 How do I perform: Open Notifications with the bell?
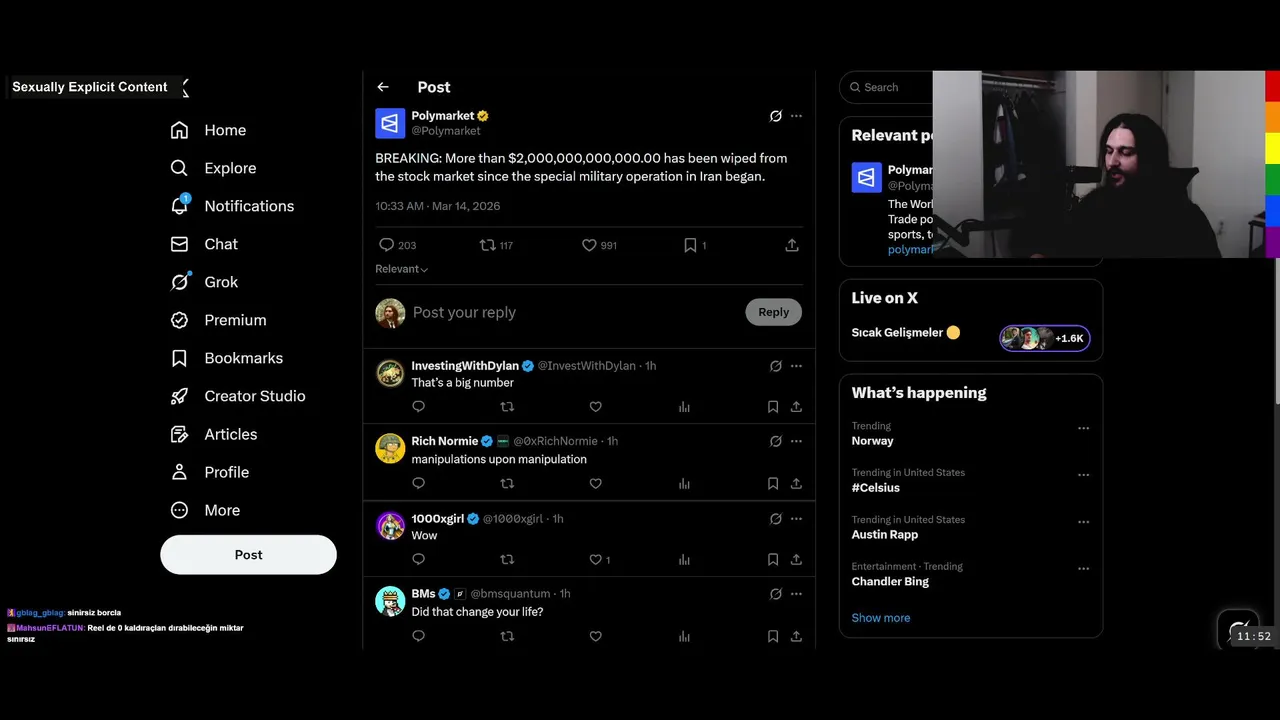[x=232, y=206]
